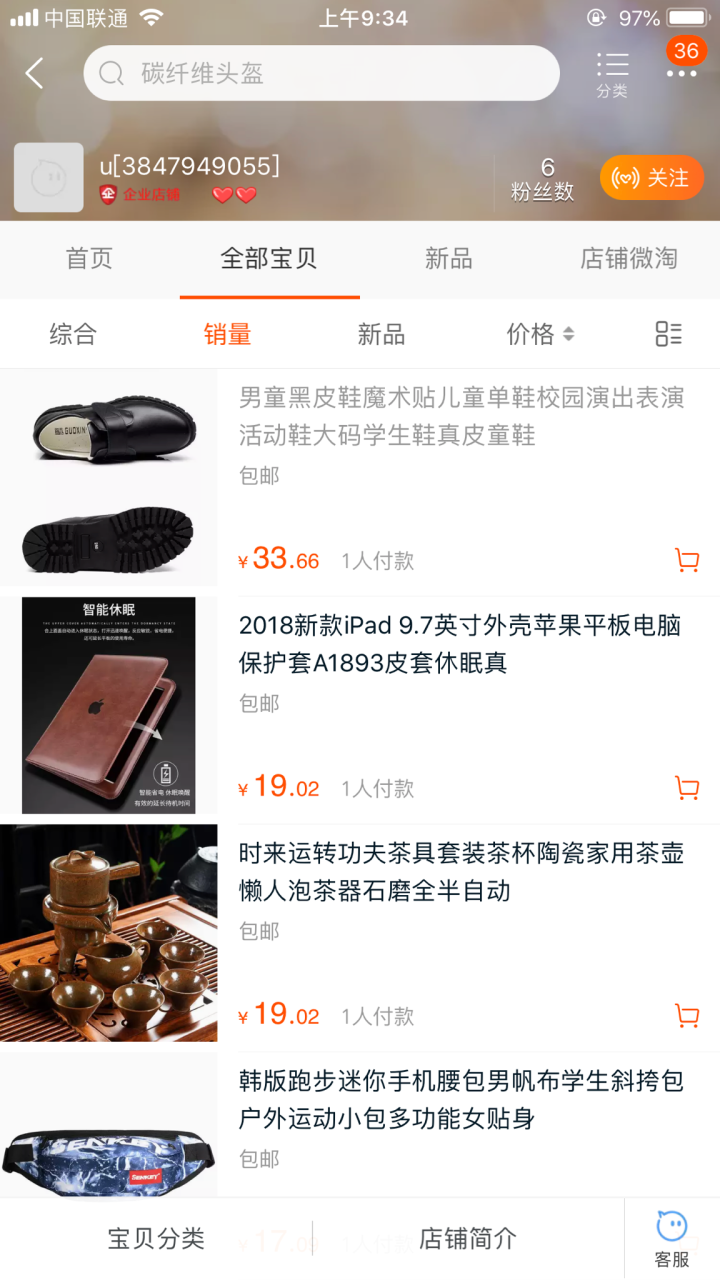The width and height of the screenshot is (720, 1280).
Task: Go back using the top-left arrow
Action: [x=35, y=73]
